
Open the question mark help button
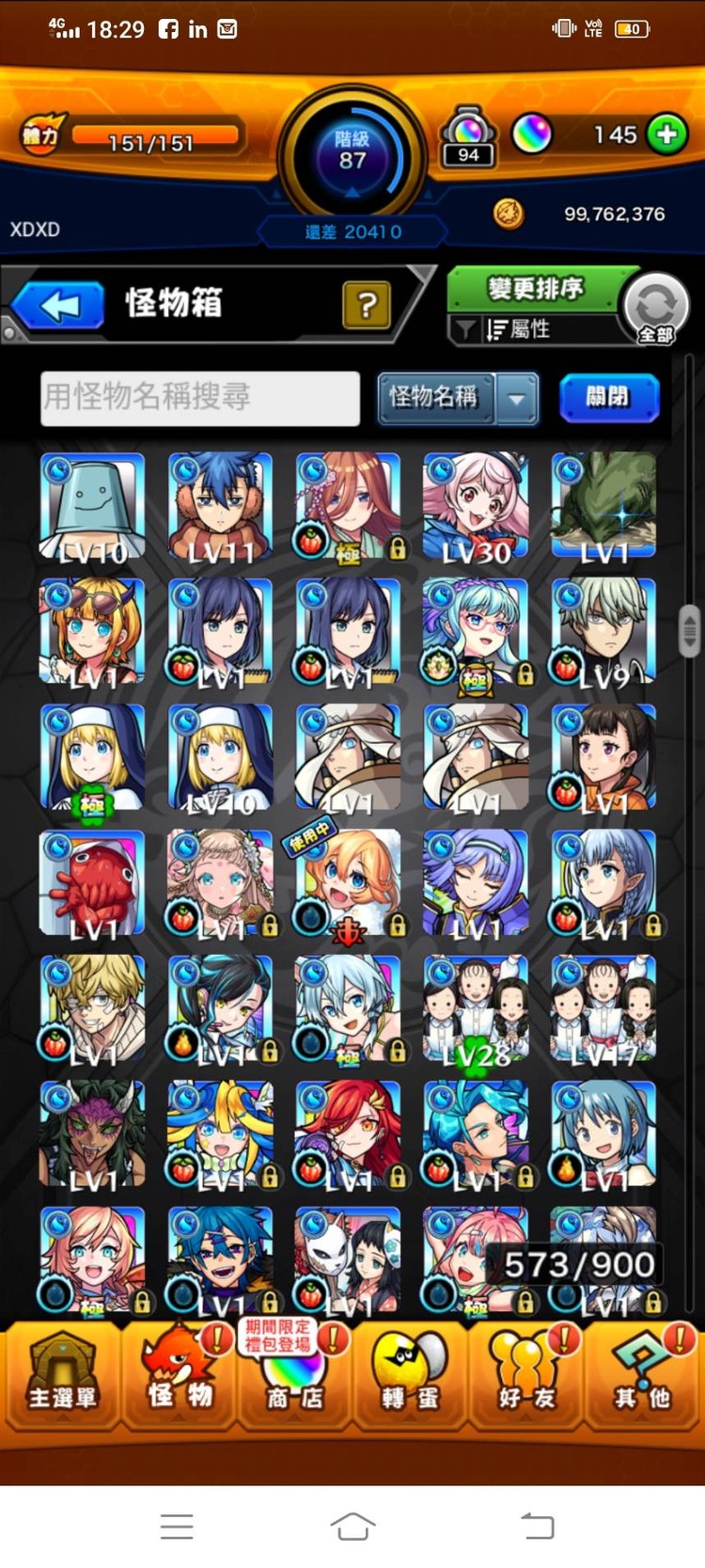367,304
